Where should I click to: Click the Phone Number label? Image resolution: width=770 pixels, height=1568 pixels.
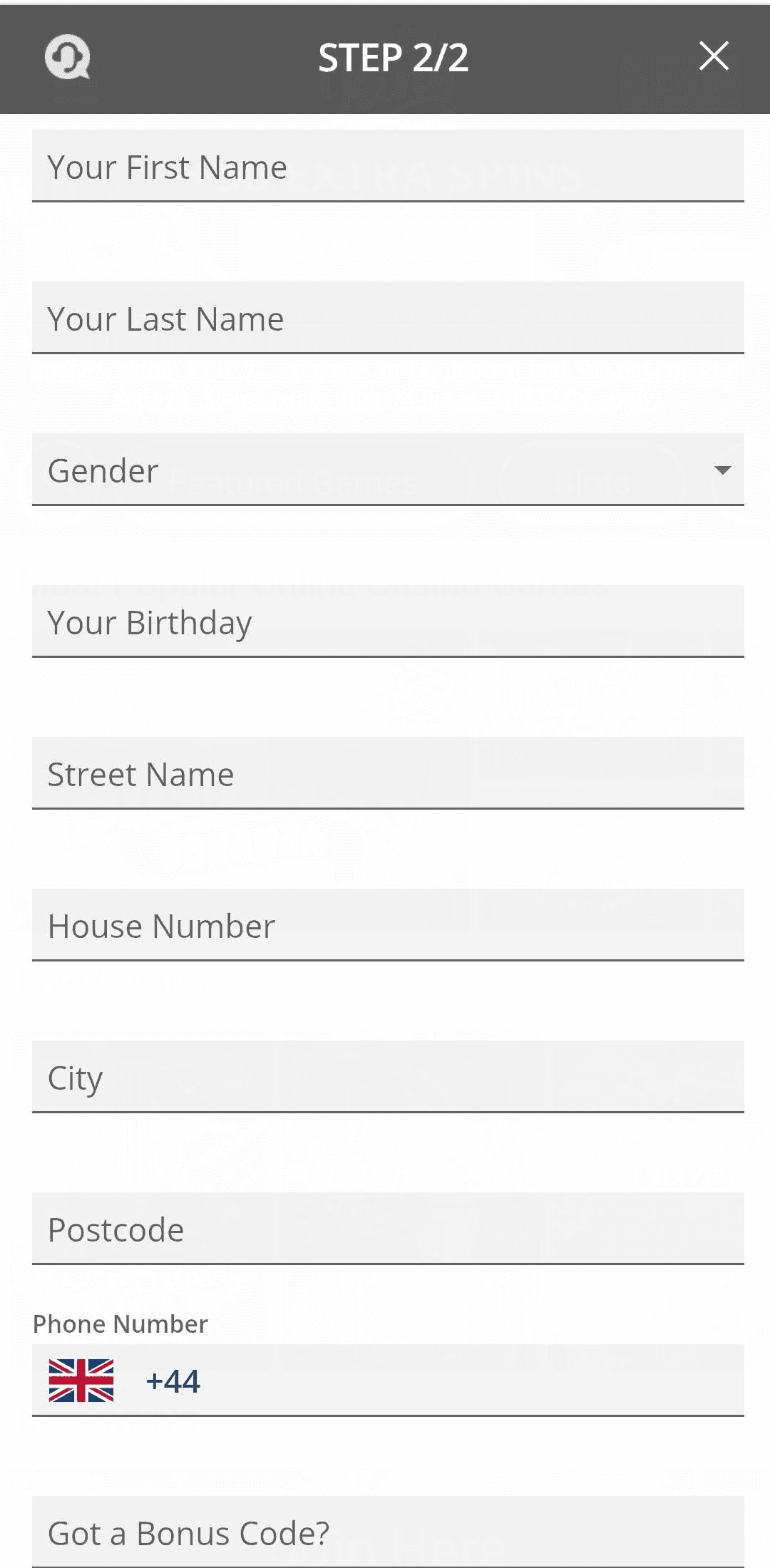[119, 1324]
